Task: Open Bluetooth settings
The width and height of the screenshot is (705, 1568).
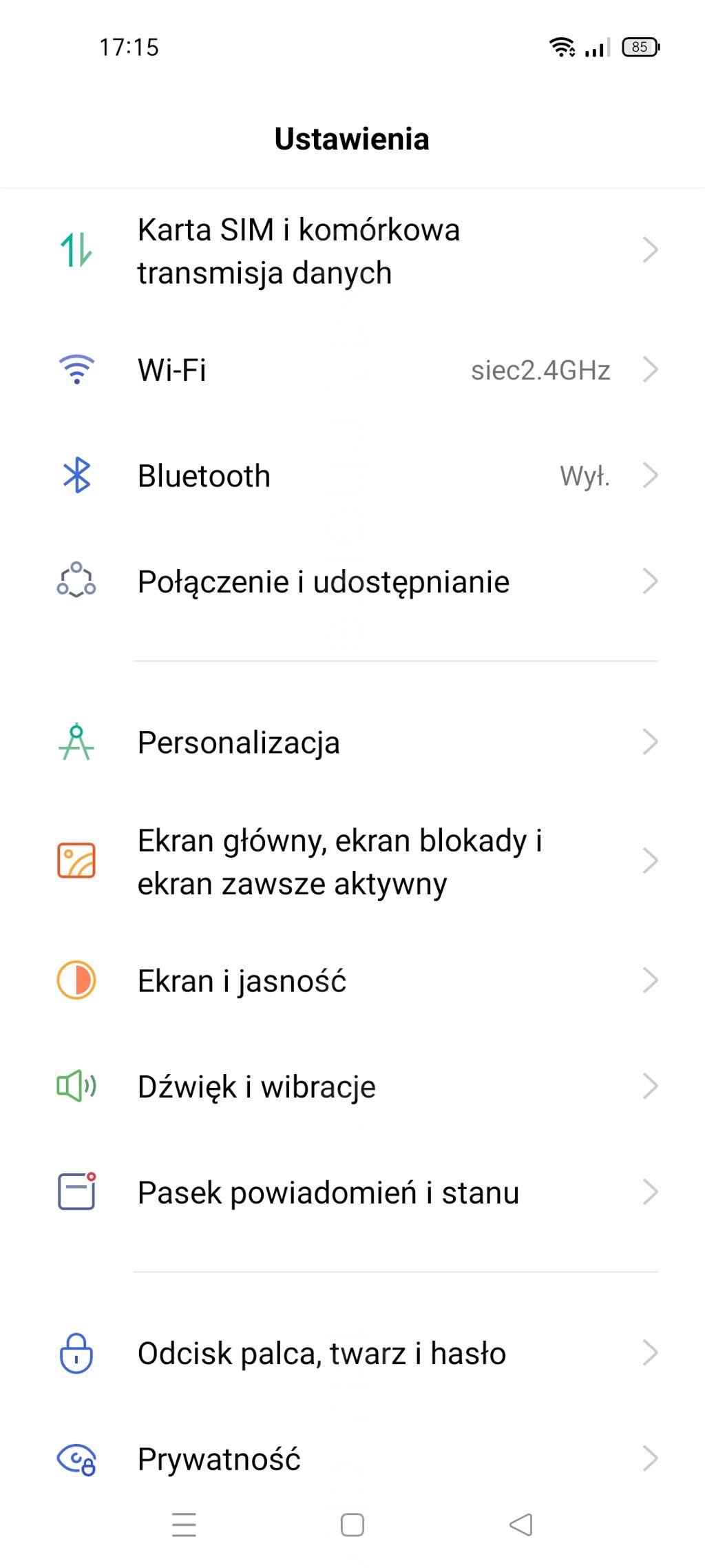Action: pyautogui.click(x=351, y=476)
